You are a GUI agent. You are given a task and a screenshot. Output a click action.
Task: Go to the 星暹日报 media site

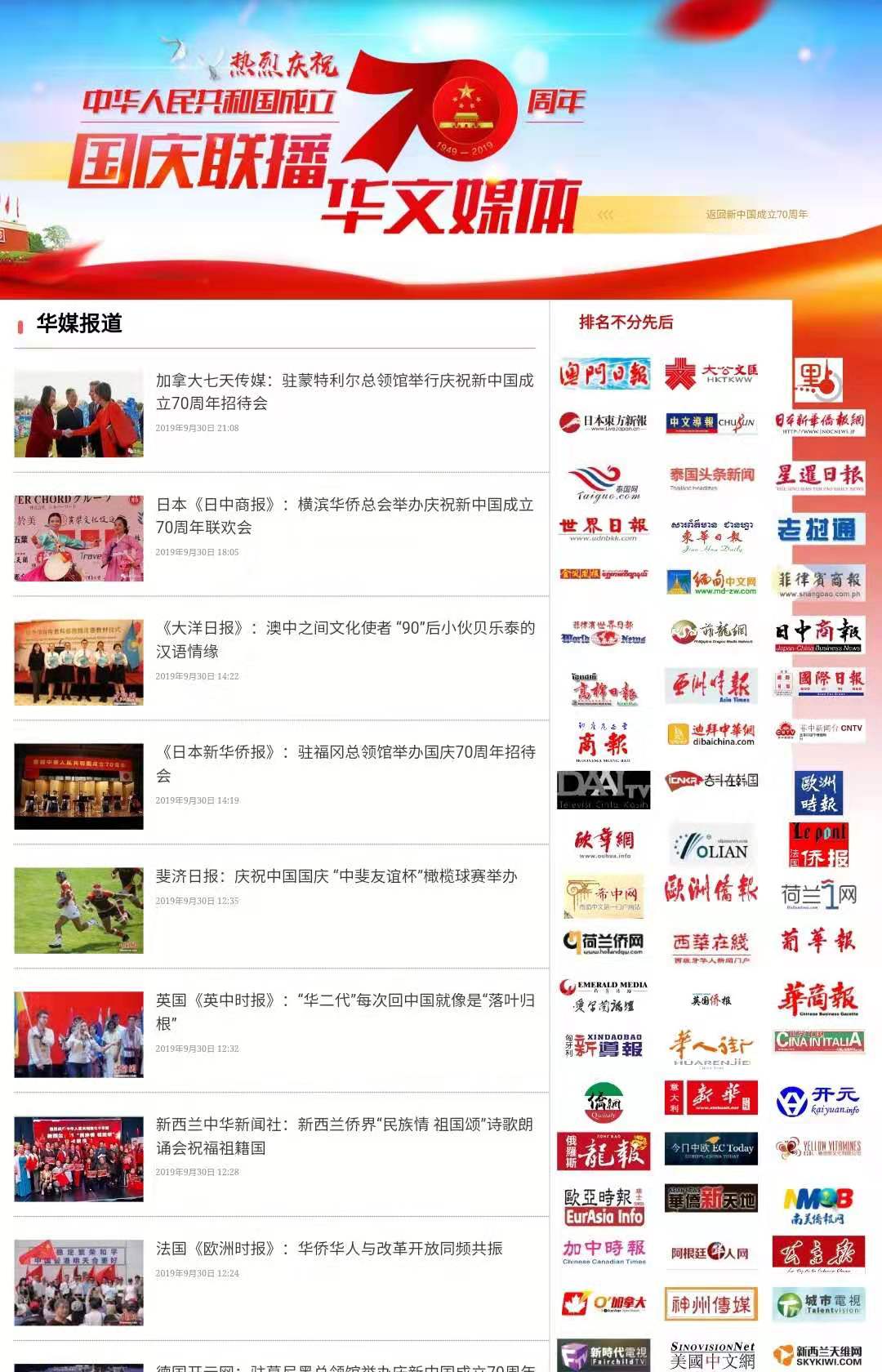[x=818, y=476]
